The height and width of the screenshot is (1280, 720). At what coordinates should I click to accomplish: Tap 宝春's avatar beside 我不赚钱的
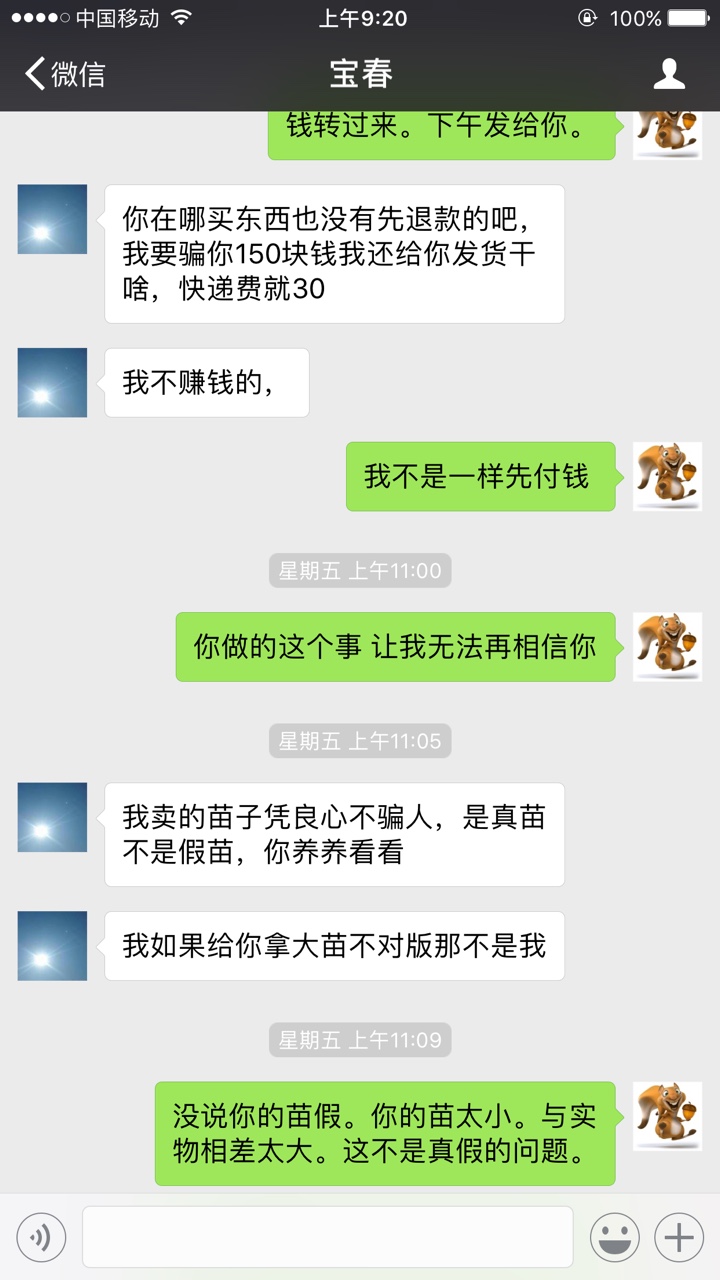(x=52, y=383)
